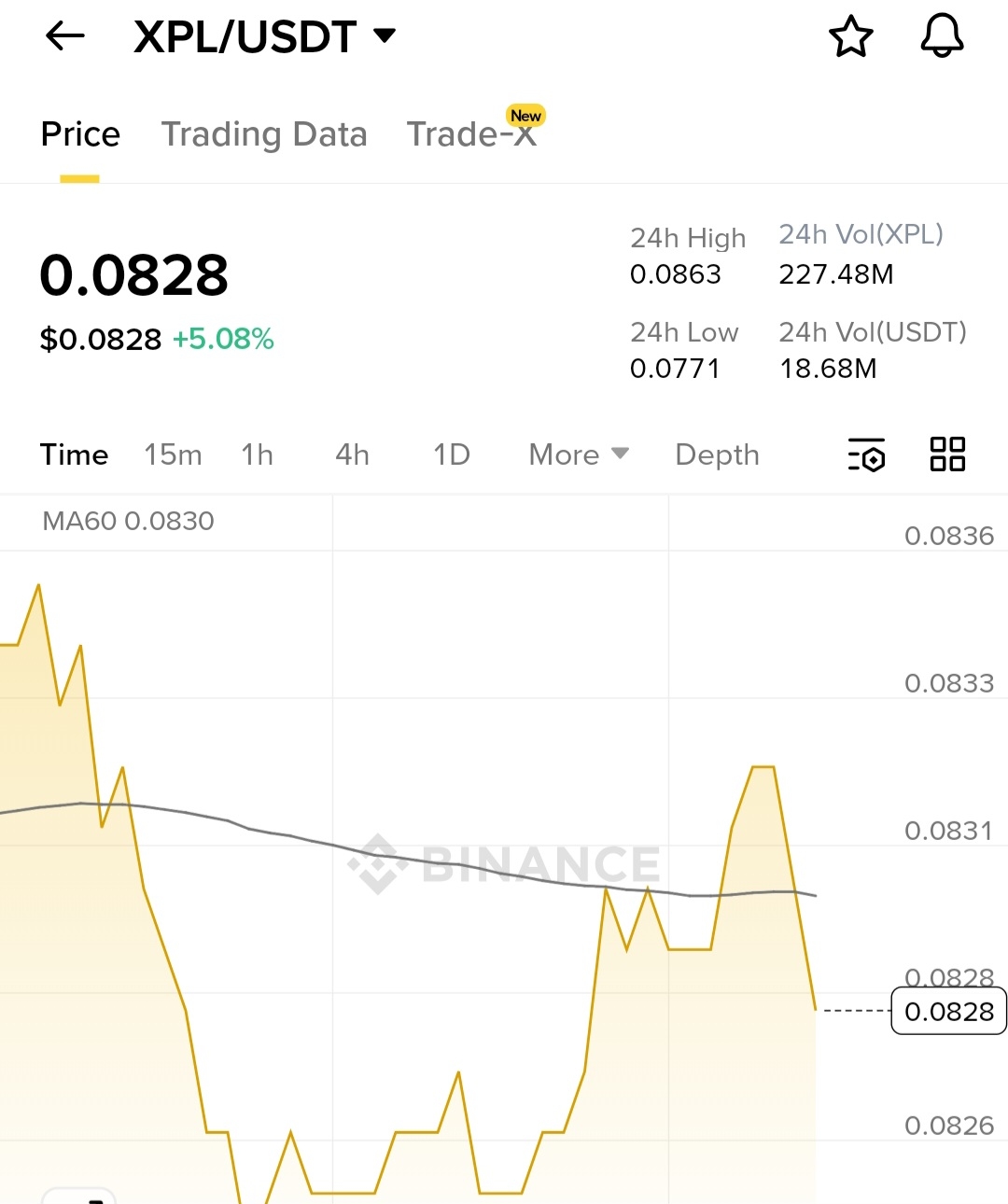Screen dimensions: 1008x1204
Task: Set a price alert with bell icon
Action: click(x=942, y=36)
